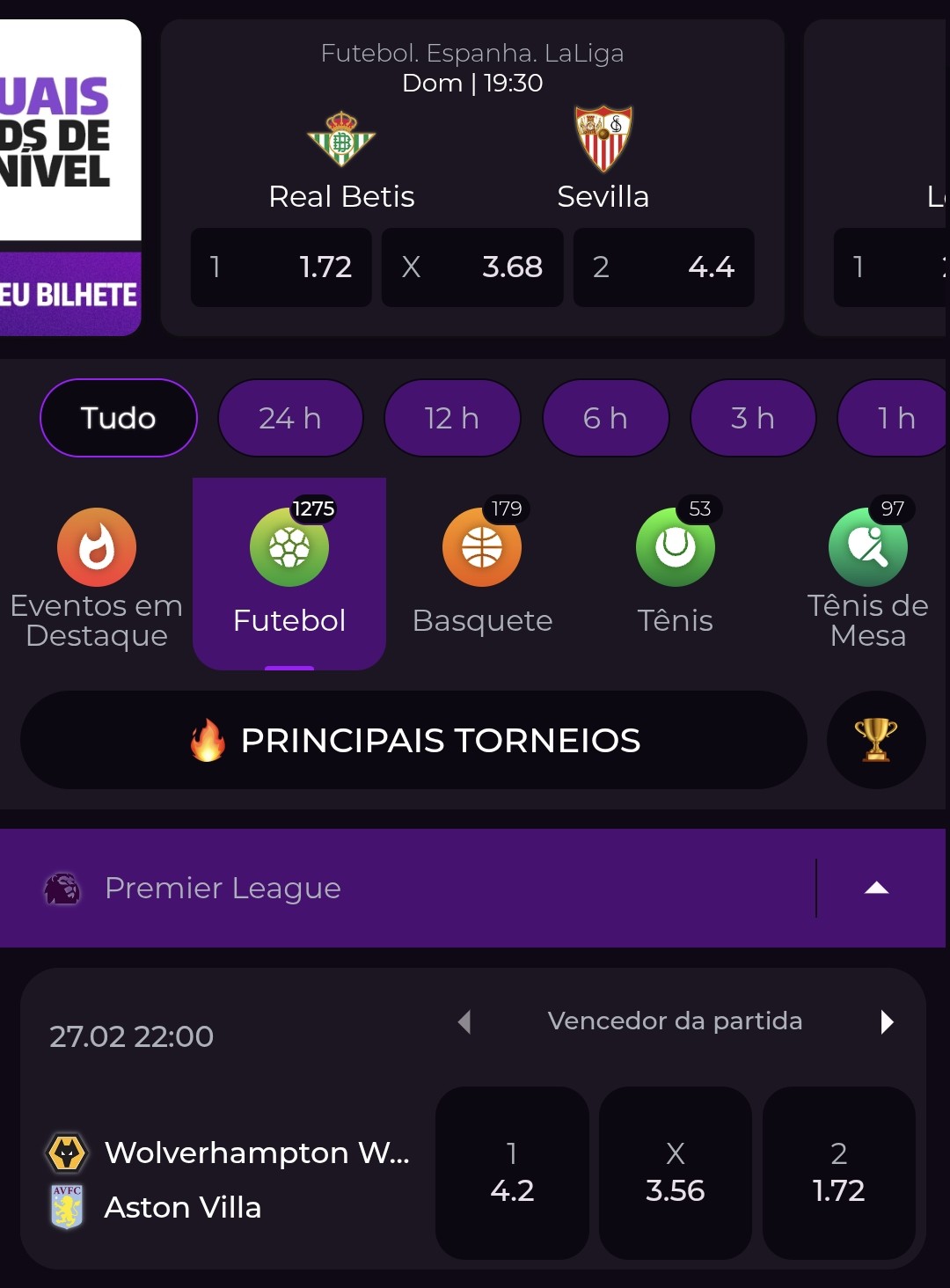Click the EU BILHETE banner
Screen dimensions: 950x1288
(x=69, y=293)
